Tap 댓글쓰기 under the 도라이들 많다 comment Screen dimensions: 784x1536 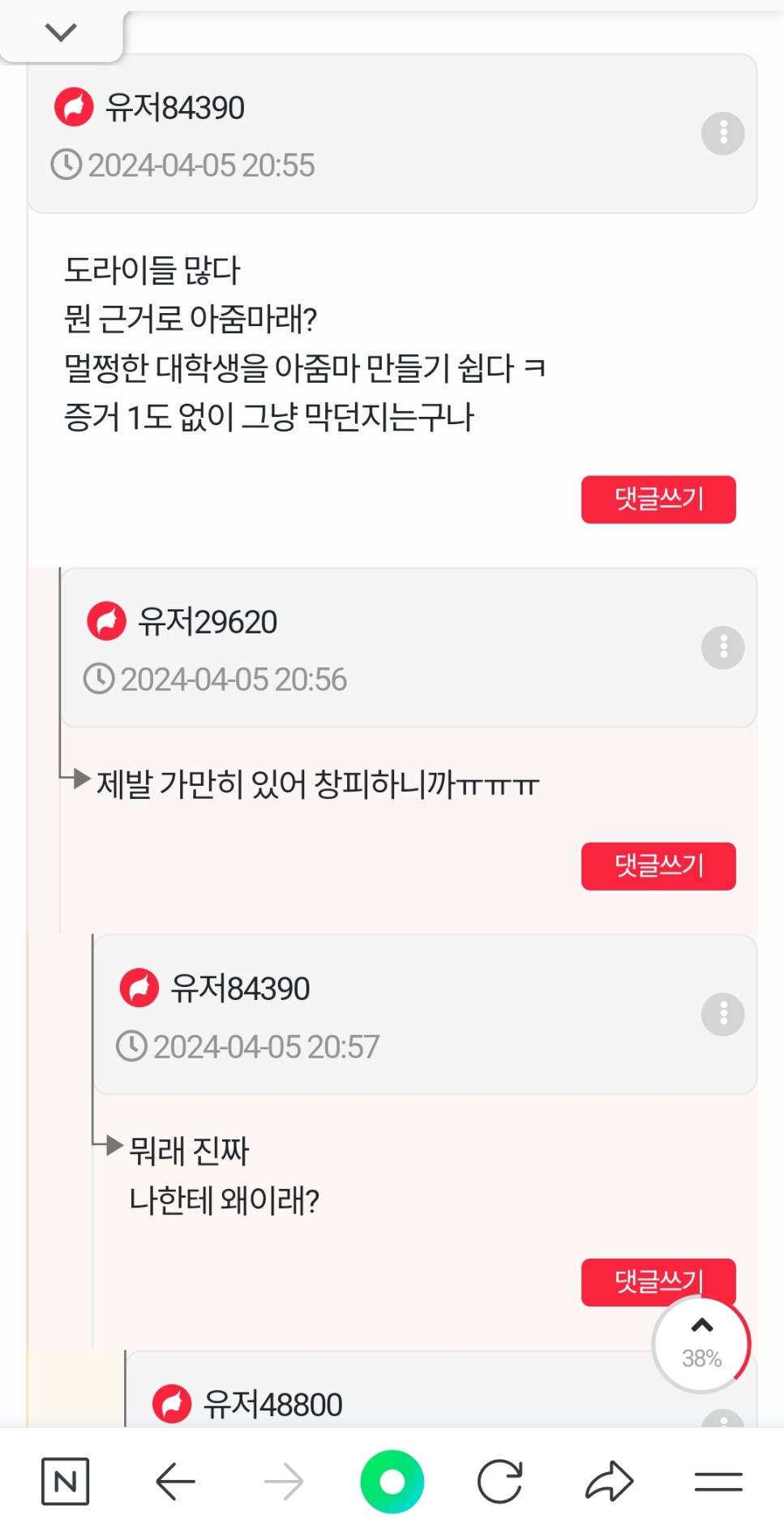(658, 500)
